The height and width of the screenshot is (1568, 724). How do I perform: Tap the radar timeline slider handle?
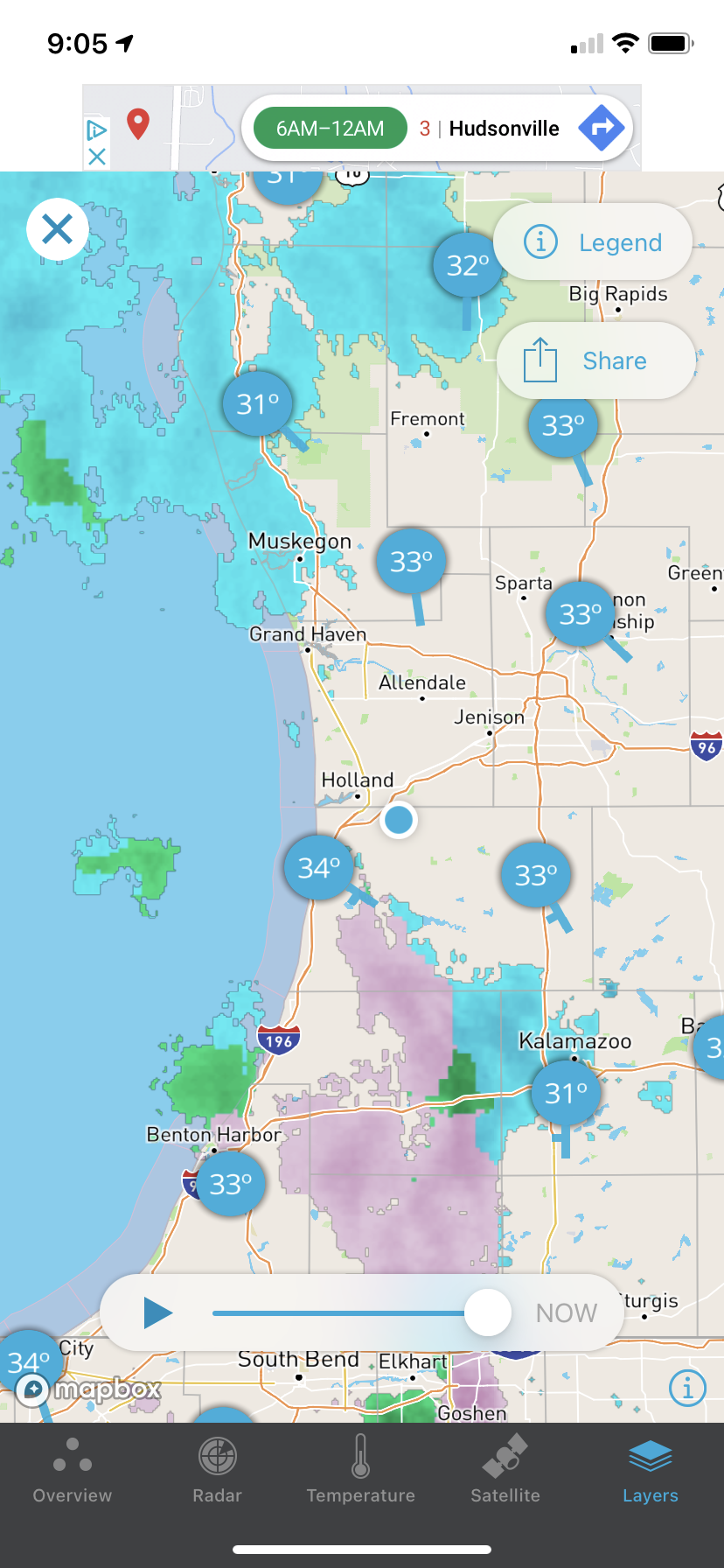click(488, 1312)
